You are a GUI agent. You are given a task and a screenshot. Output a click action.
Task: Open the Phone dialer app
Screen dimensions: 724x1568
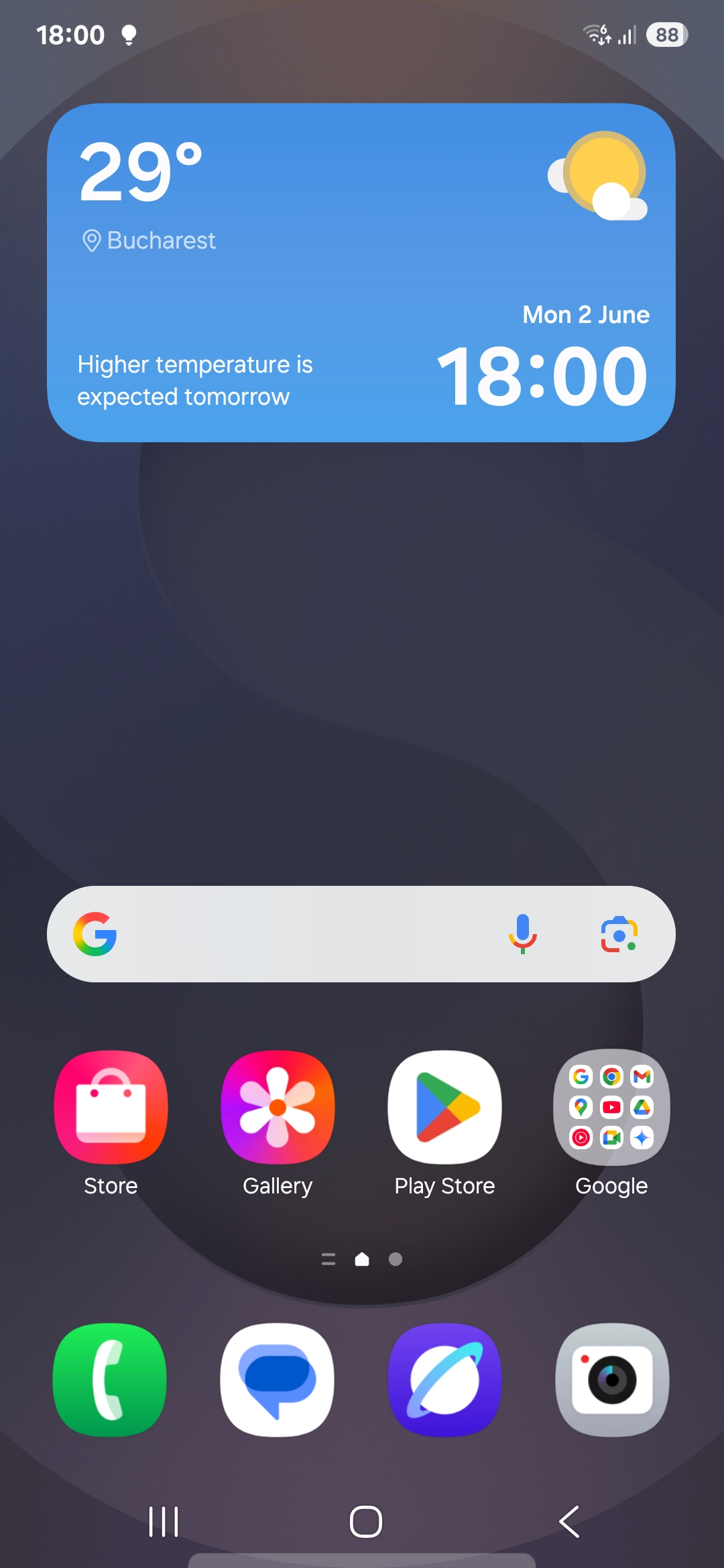111,1380
